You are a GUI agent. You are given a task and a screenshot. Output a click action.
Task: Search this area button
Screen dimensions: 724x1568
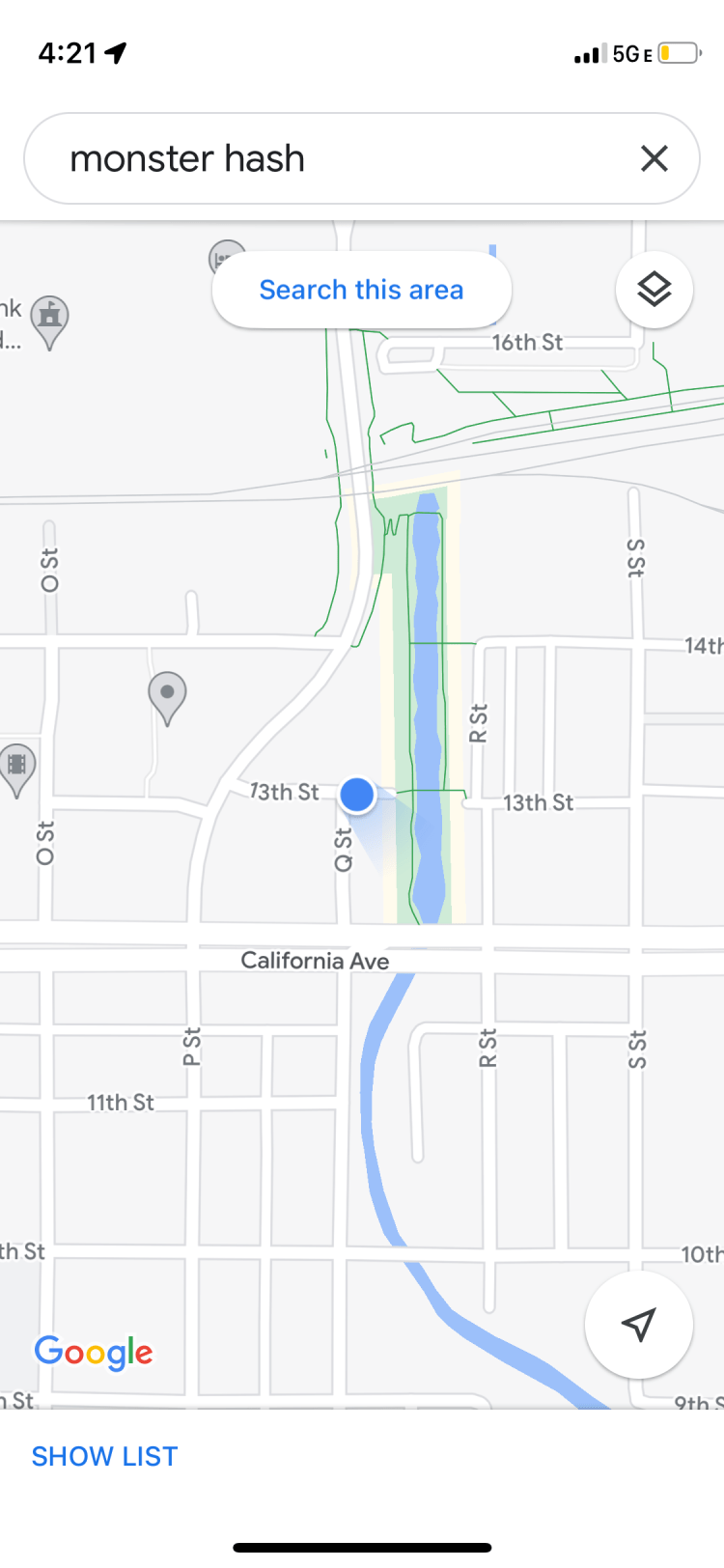[361, 290]
